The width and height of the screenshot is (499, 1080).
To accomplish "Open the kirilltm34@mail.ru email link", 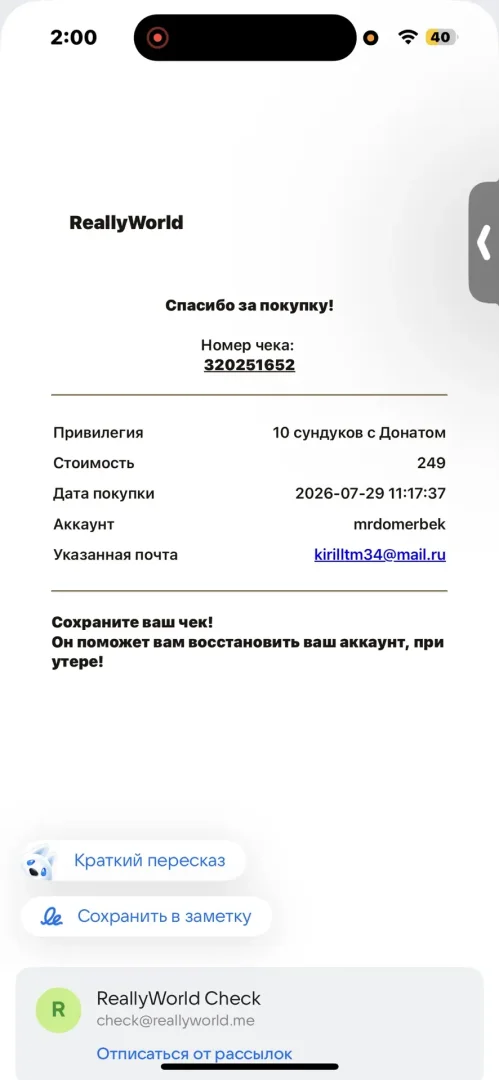I will pyautogui.click(x=380, y=555).
